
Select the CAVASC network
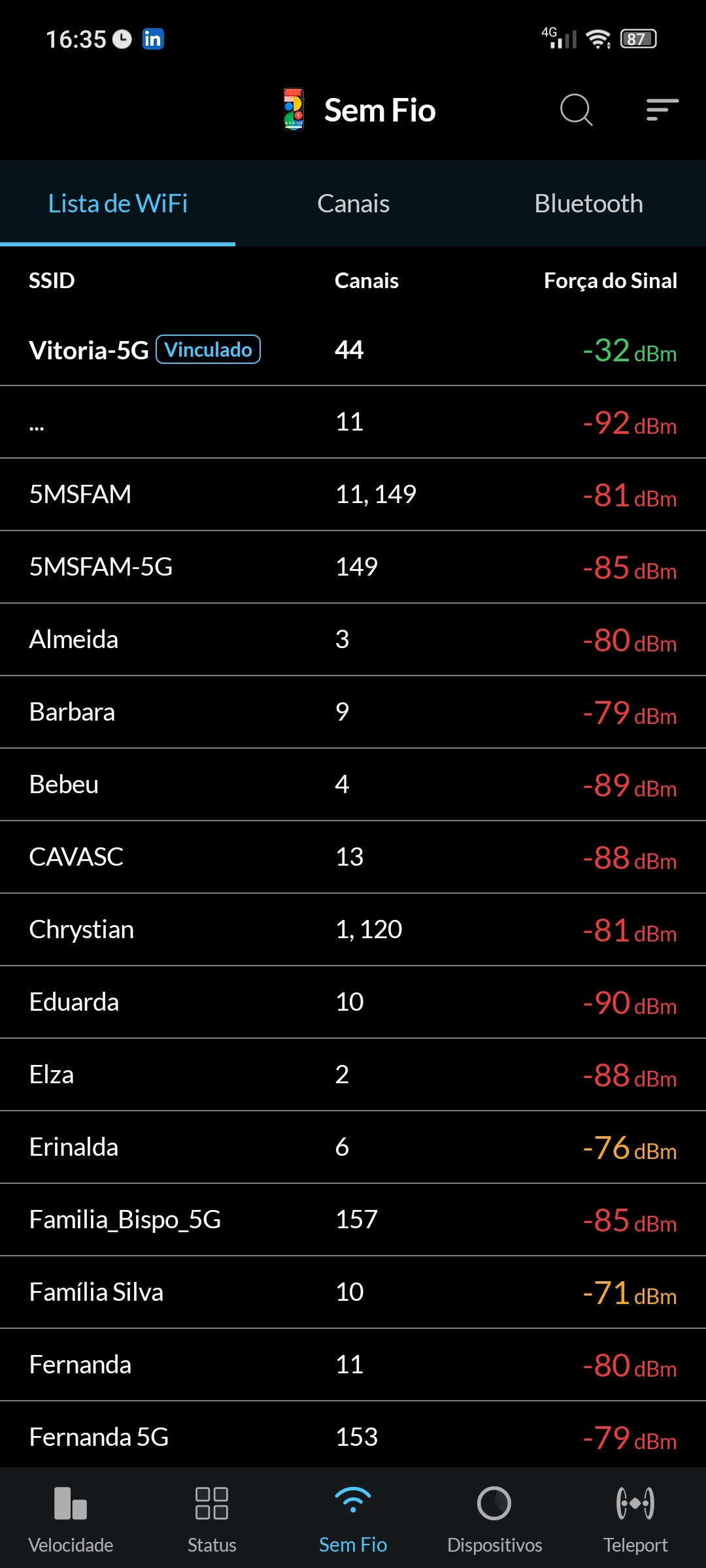click(x=353, y=857)
